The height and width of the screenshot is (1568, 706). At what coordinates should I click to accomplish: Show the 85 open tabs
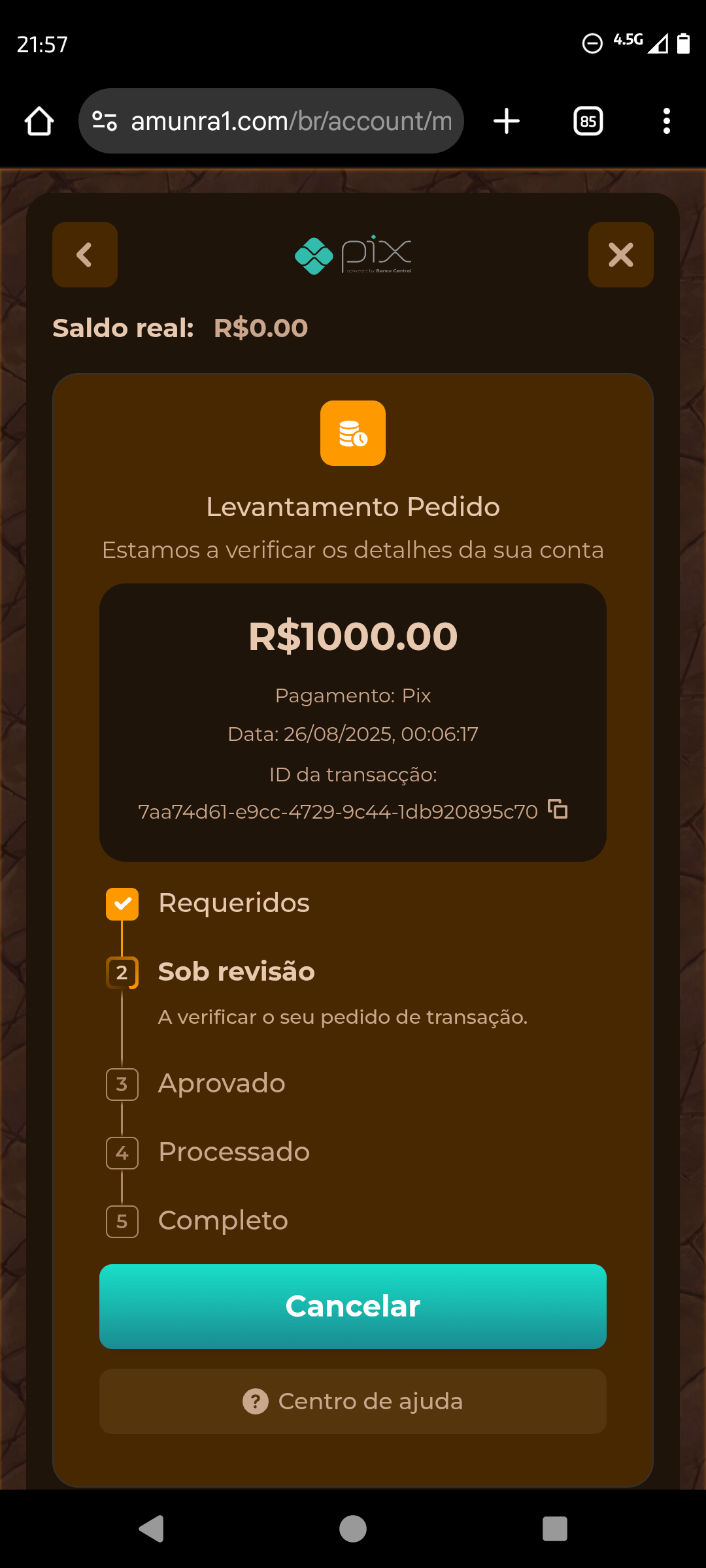point(588,122)
